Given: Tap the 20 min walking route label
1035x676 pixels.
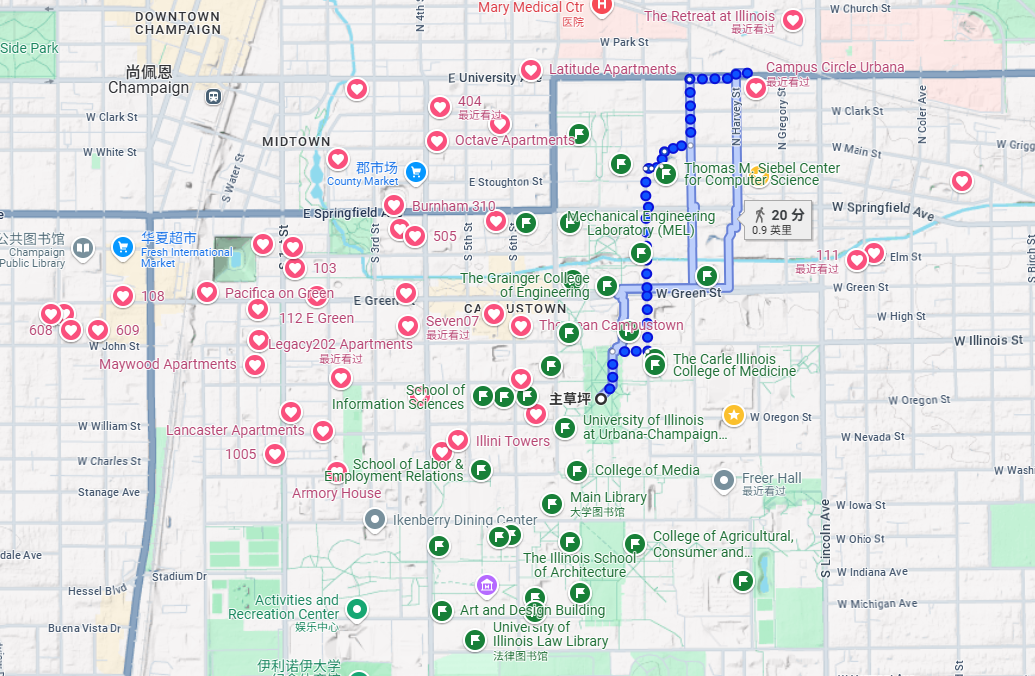Looking at the screenshot, I should click(777, 220).
